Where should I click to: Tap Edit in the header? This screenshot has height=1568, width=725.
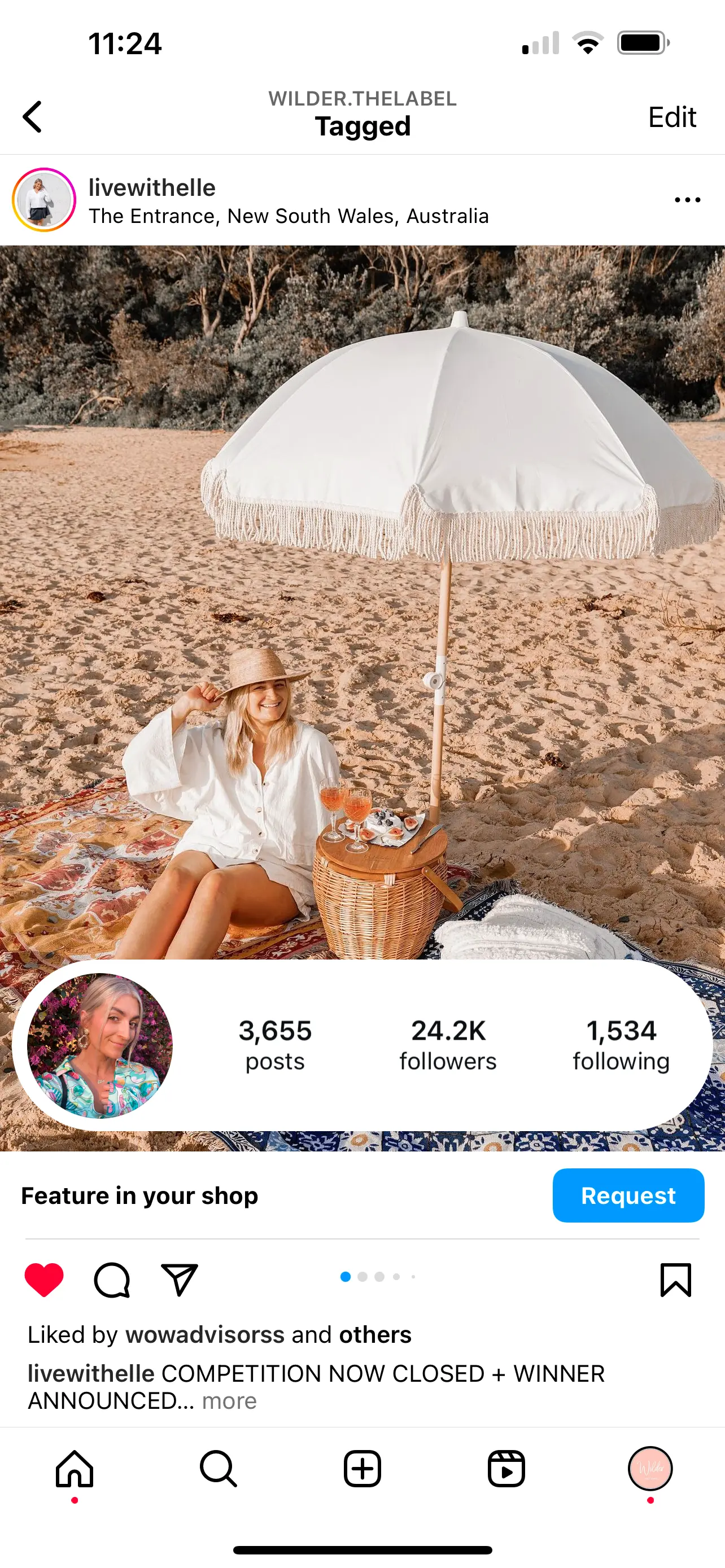[x=671, y=117]
